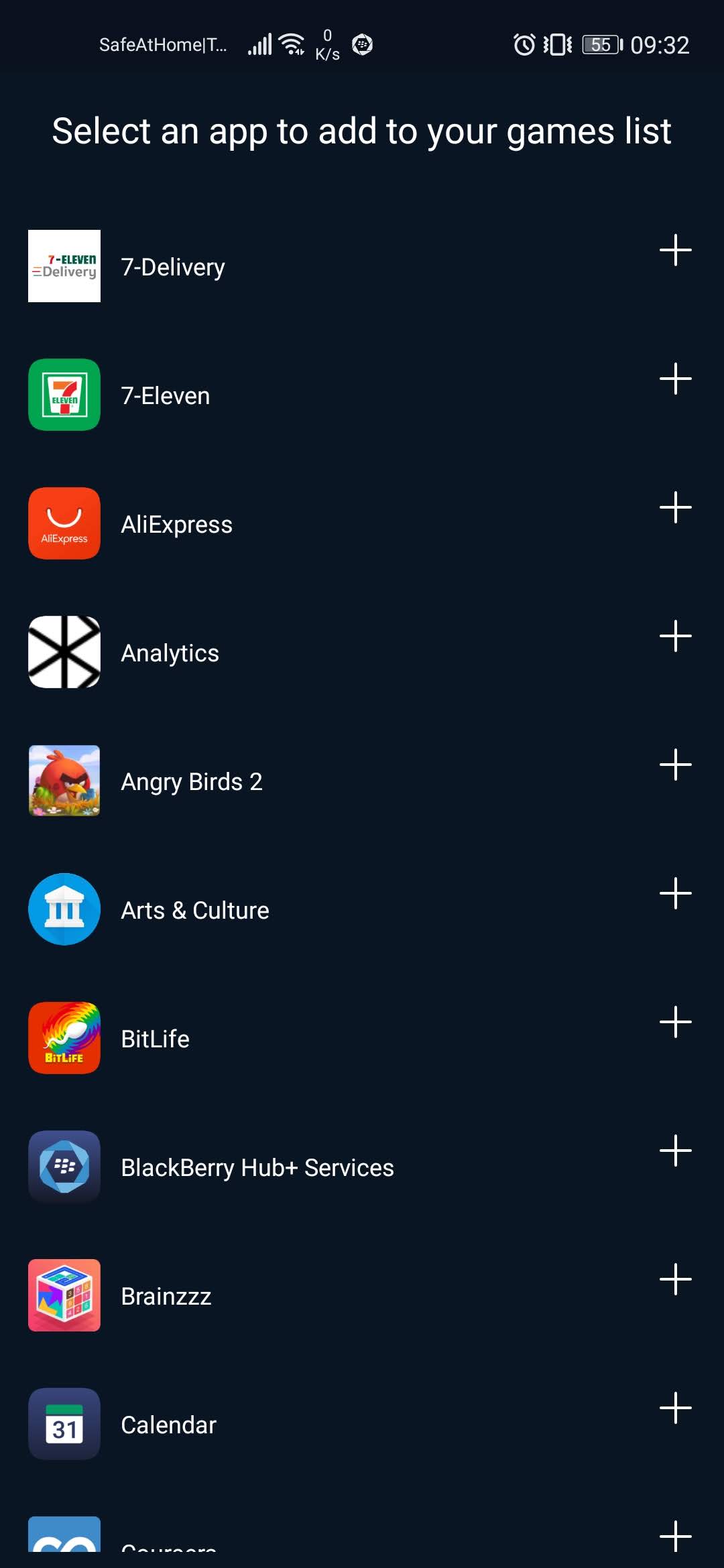Image resolution: width=724 pixels, height=1568 pixels.
Task: Add BitLife to your games list
Action: pos(675,1023)
